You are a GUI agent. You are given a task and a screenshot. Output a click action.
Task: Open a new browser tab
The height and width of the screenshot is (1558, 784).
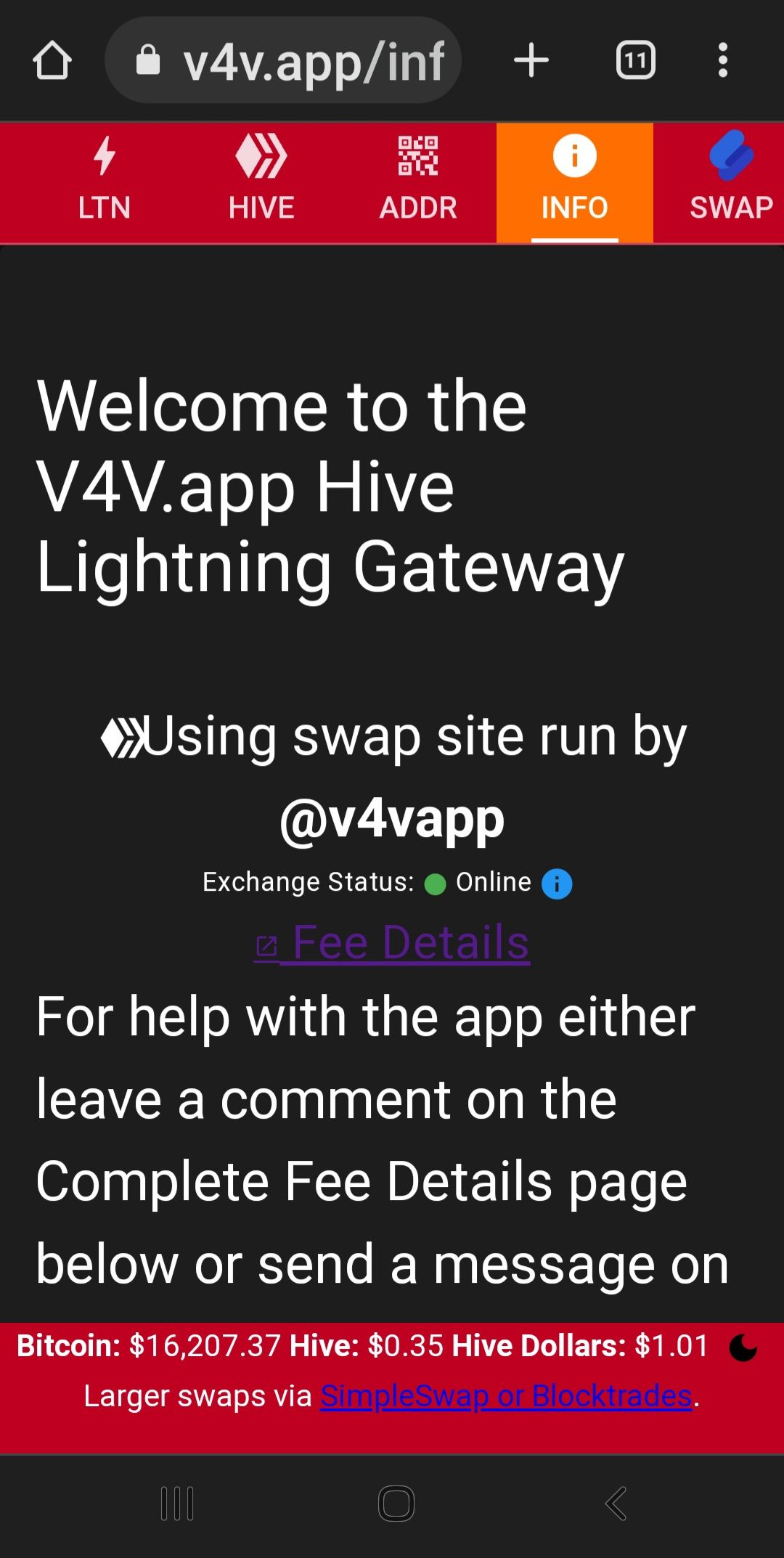(x=531, y=60)
